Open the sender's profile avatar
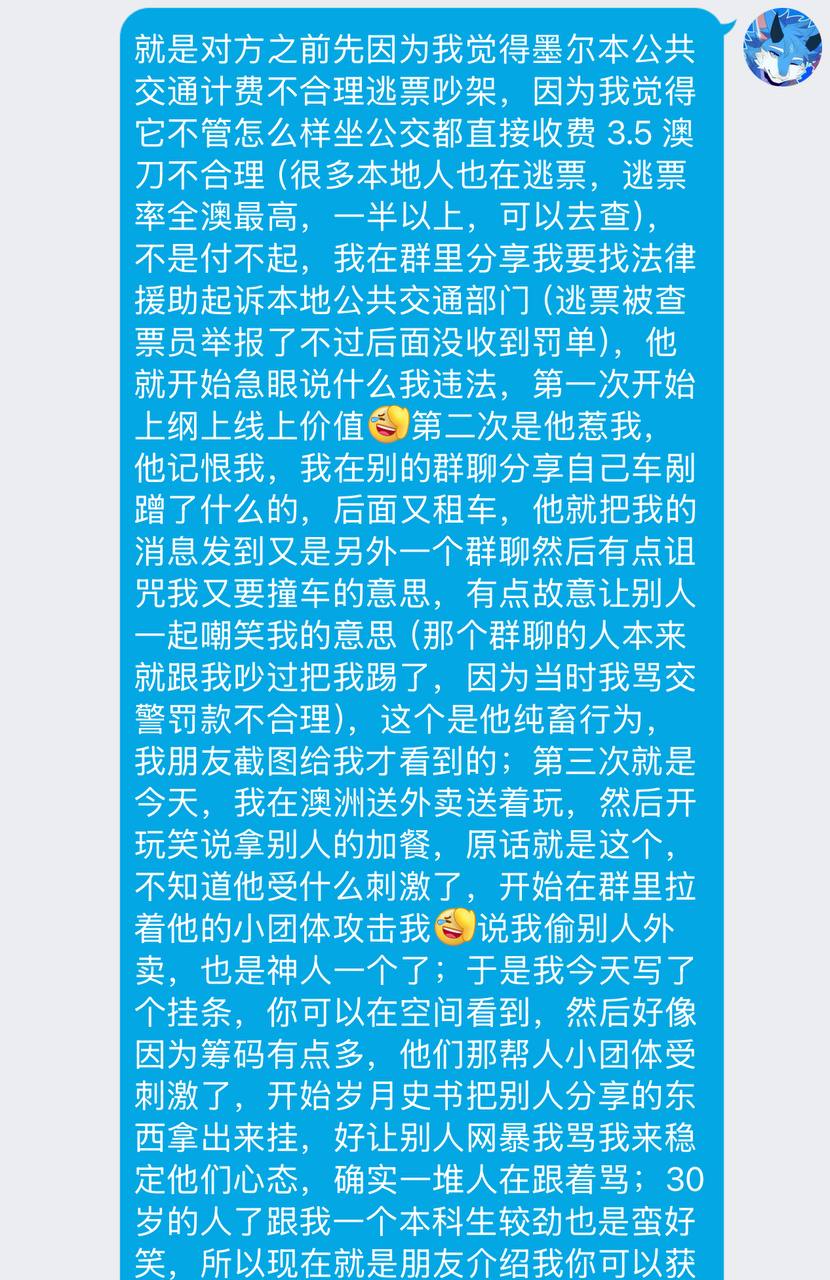Screen dimensions: 830x1280 pos(782,47)
